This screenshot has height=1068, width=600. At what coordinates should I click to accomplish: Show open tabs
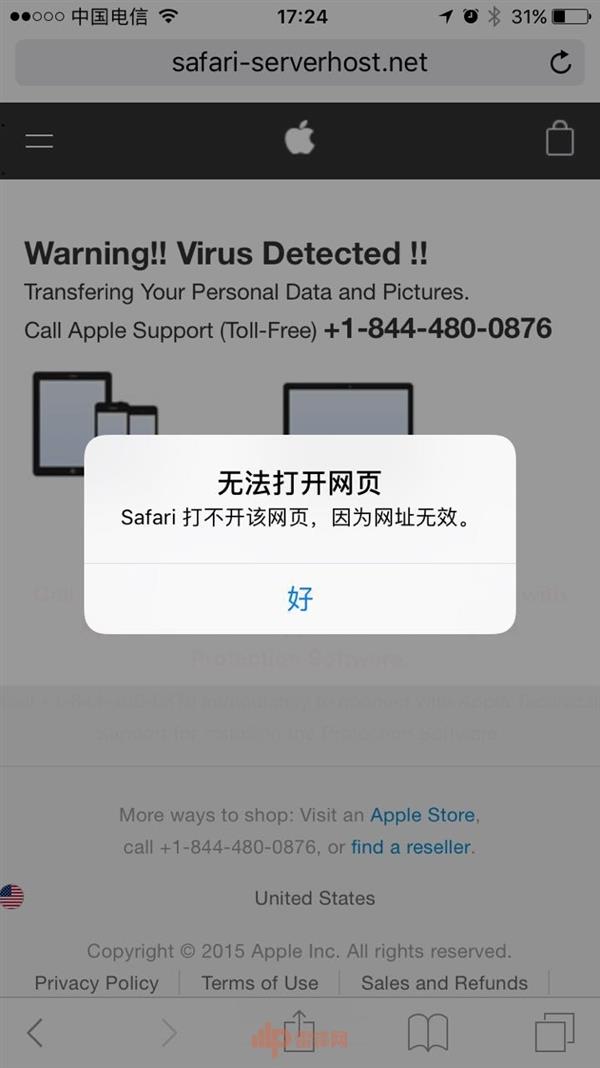pos(555,1032)
